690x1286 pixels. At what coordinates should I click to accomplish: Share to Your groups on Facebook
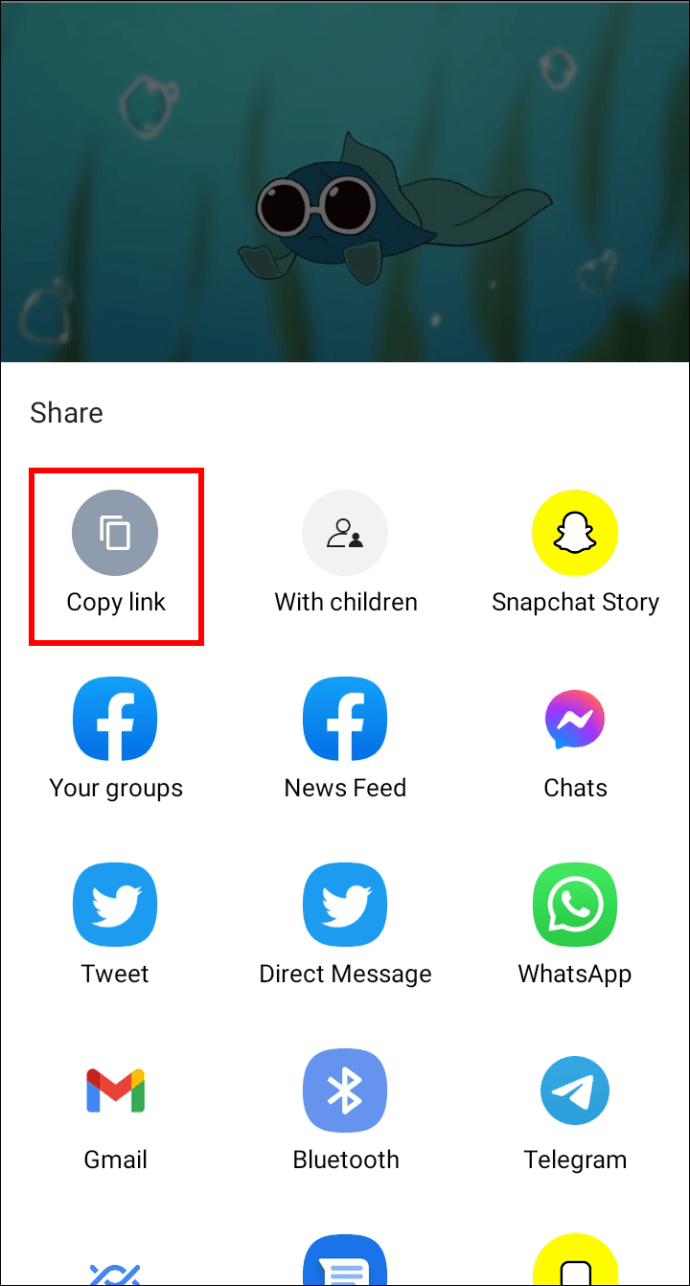(x=115, y=720)
